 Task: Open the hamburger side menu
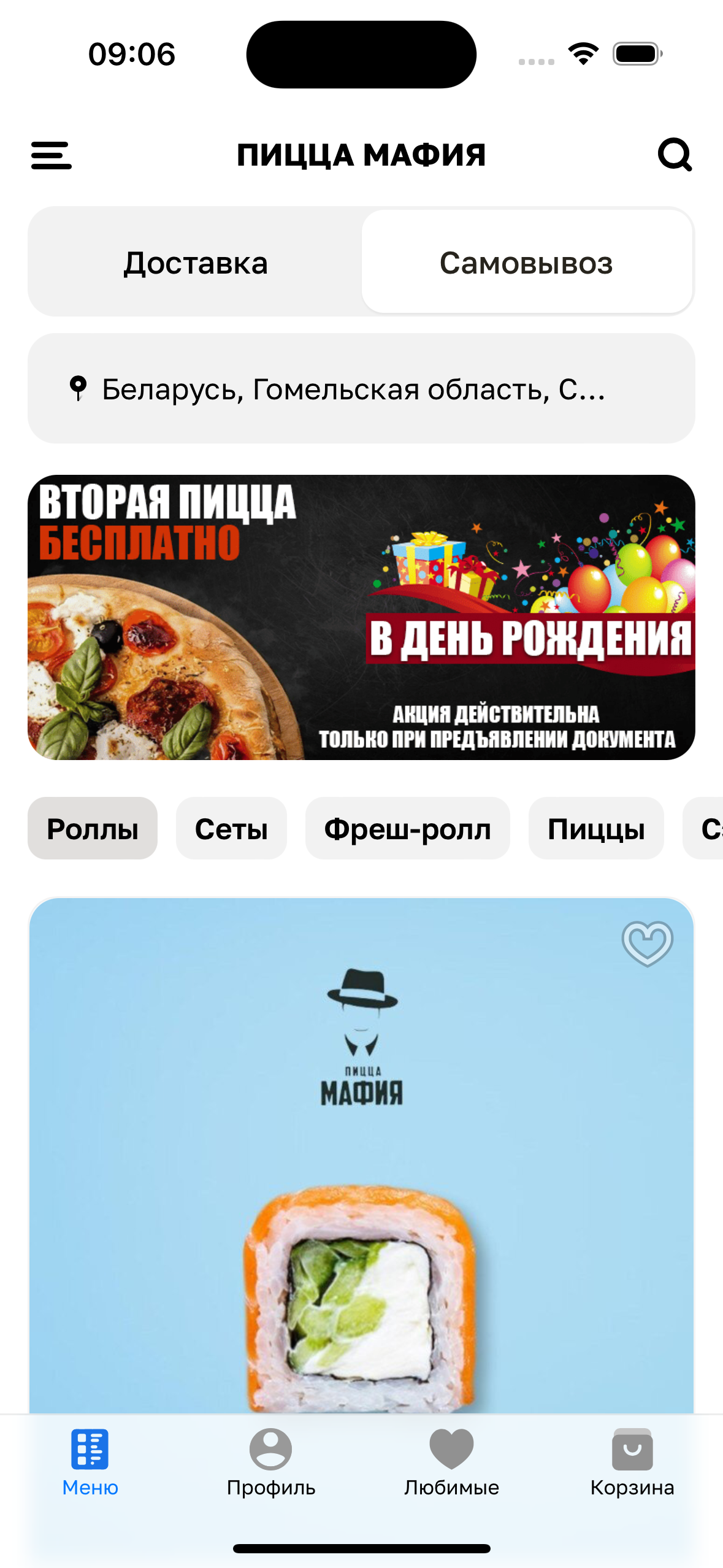point(52,155)
